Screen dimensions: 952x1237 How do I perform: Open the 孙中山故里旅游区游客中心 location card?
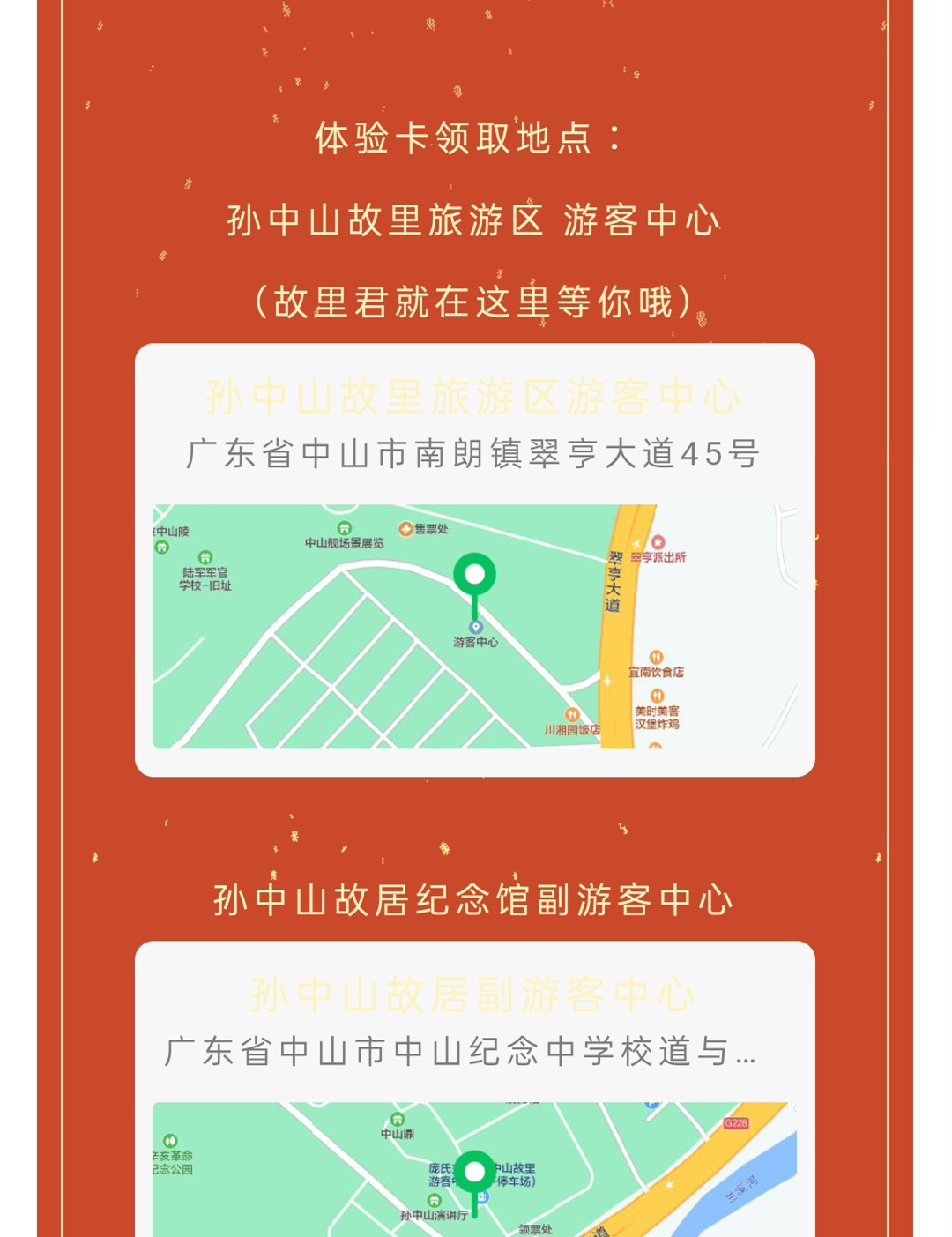click(x=474, y=559)
